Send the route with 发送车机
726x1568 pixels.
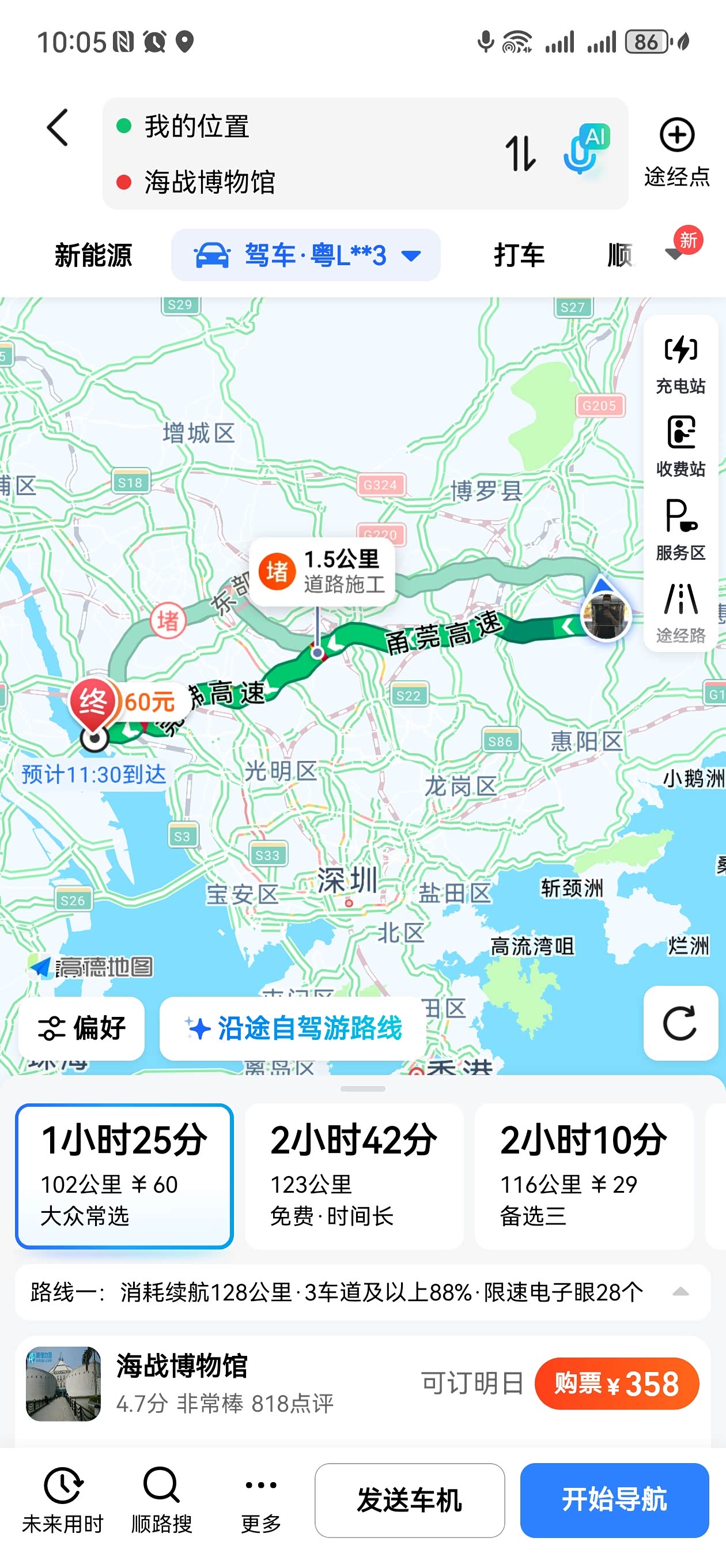410,1500
